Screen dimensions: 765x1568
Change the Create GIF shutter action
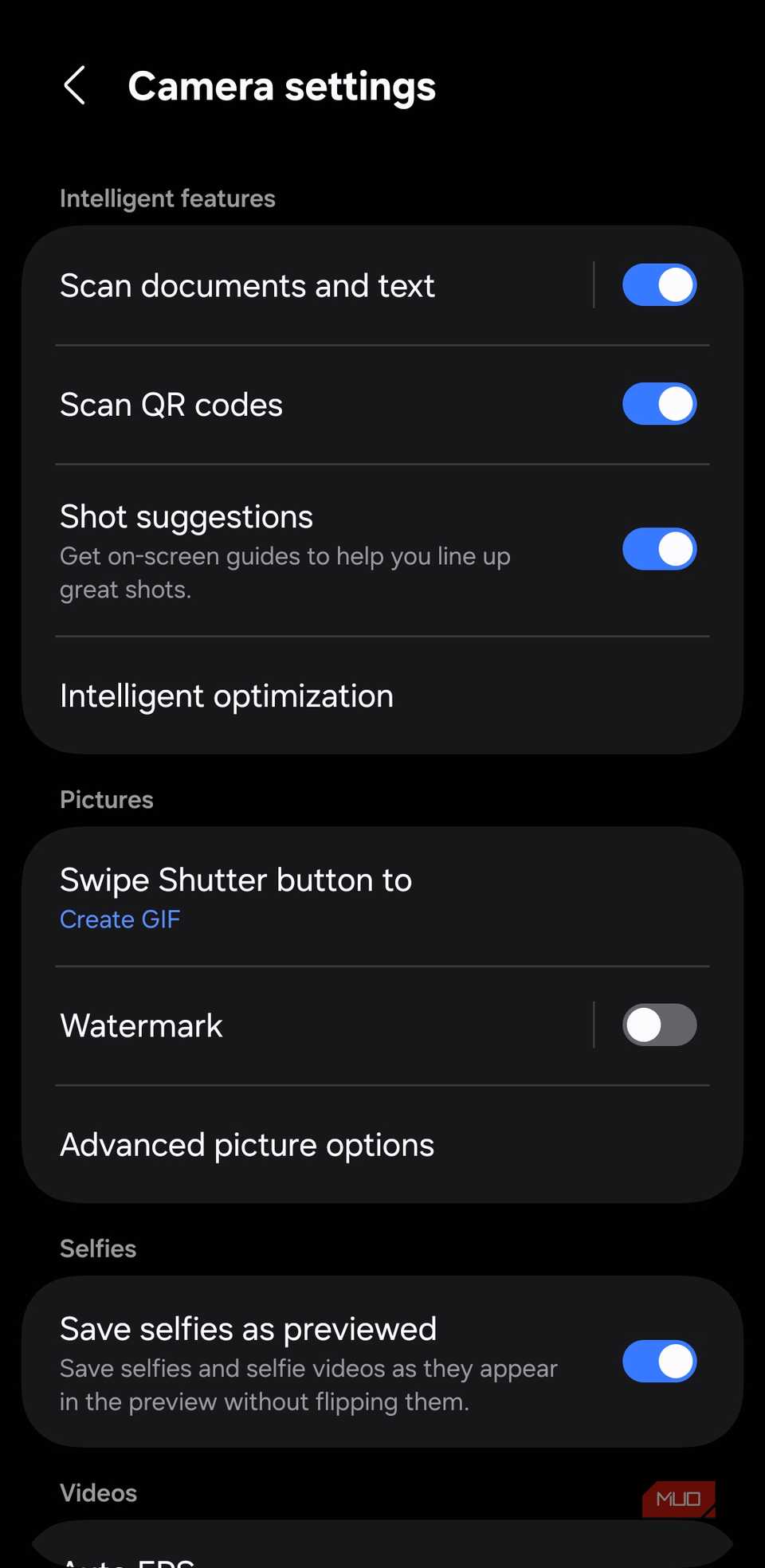point(120,918)
